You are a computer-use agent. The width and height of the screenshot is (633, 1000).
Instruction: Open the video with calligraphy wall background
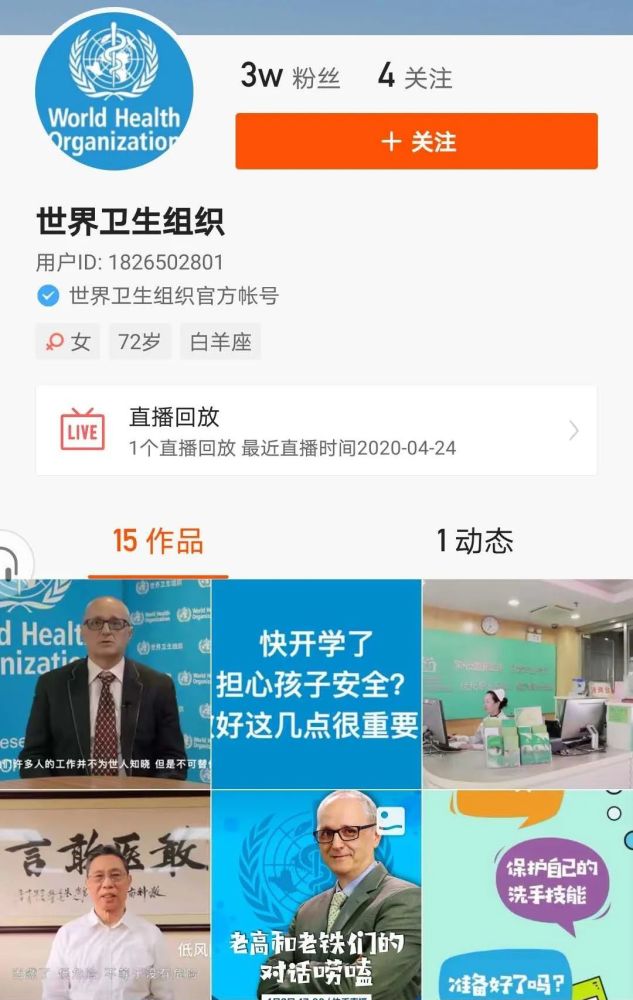point(105,895)
